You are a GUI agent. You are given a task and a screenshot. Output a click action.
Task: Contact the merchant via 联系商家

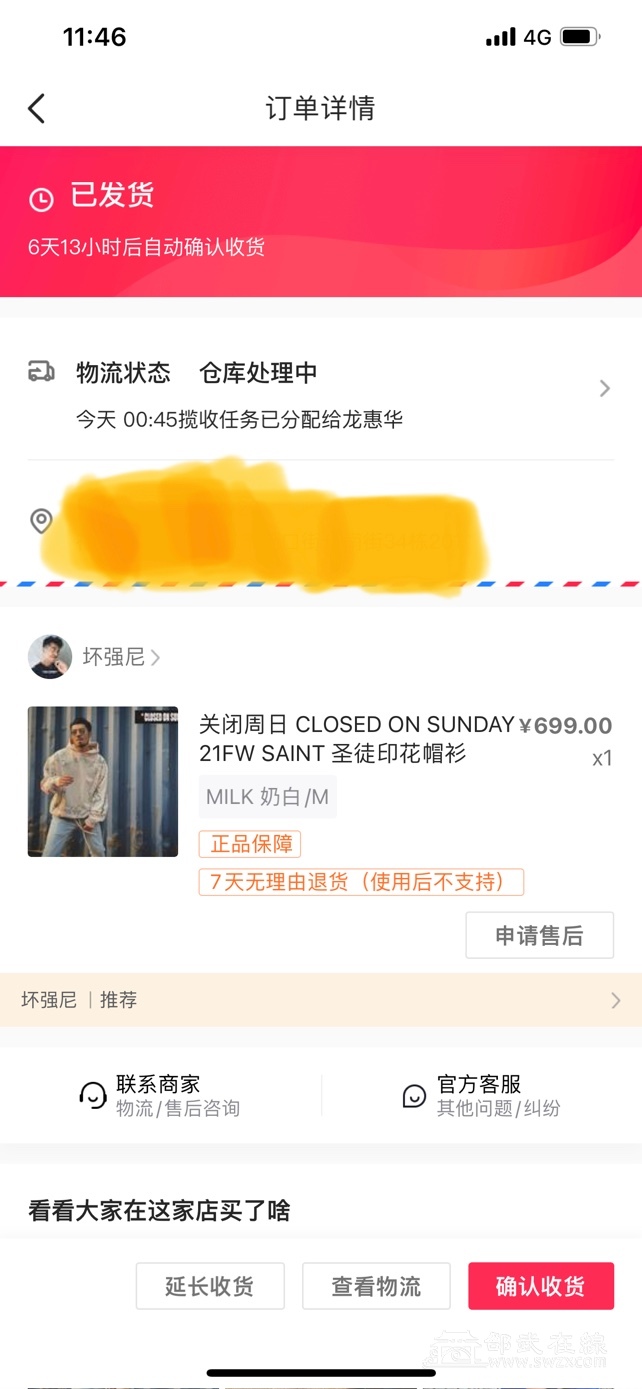pos(160,1095)
